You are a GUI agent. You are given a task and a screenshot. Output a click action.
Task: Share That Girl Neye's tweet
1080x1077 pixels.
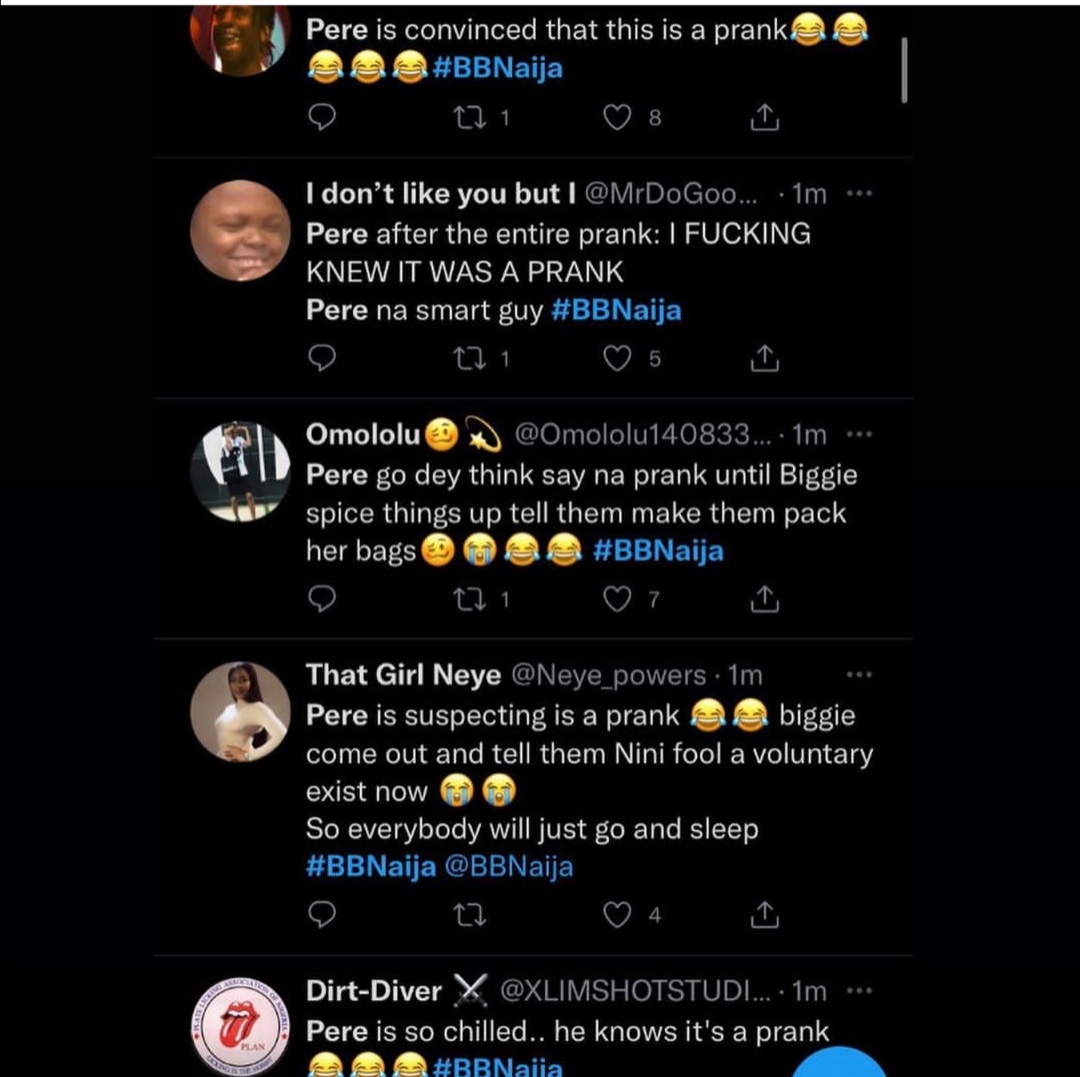(764, 915)
